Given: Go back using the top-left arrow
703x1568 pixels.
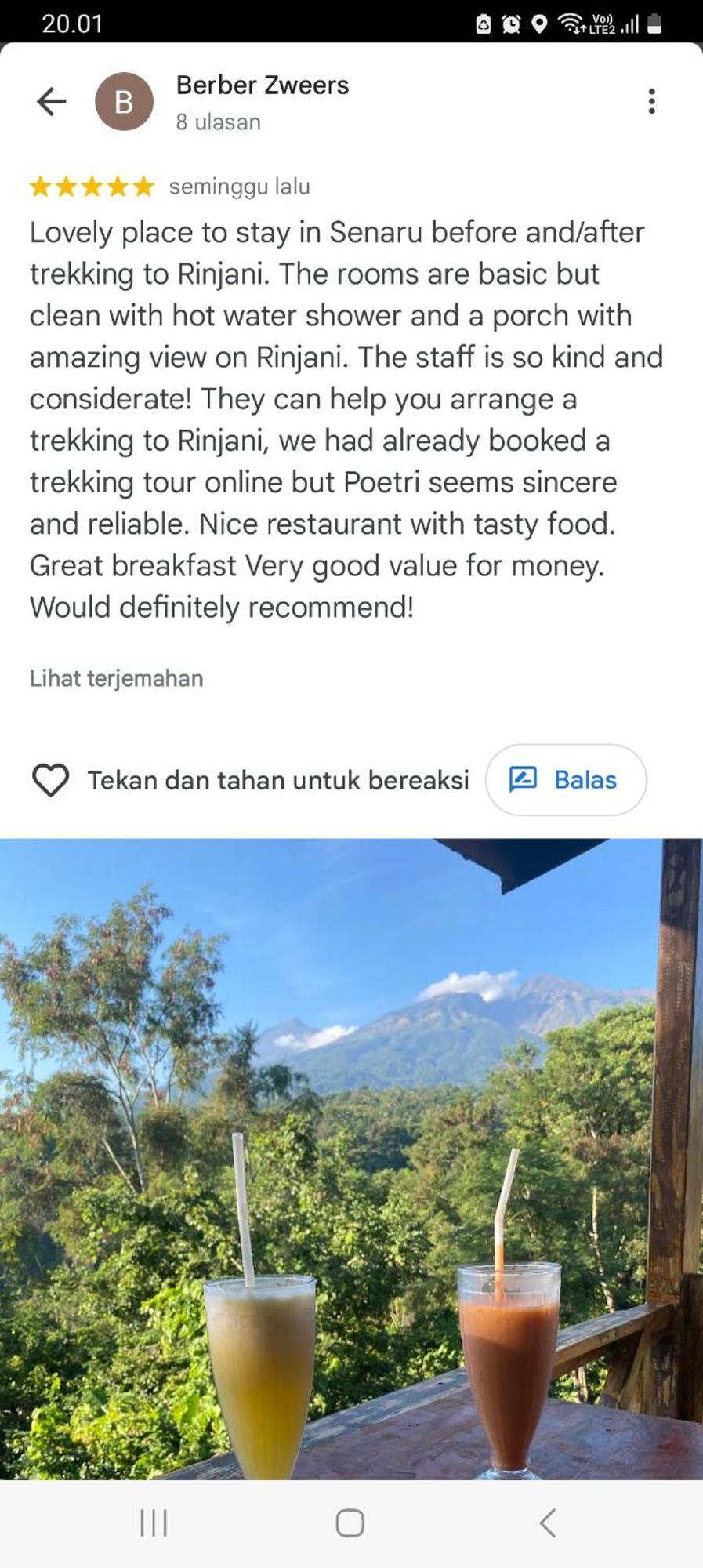Looking at the screenshot, I should pos(52,102).
